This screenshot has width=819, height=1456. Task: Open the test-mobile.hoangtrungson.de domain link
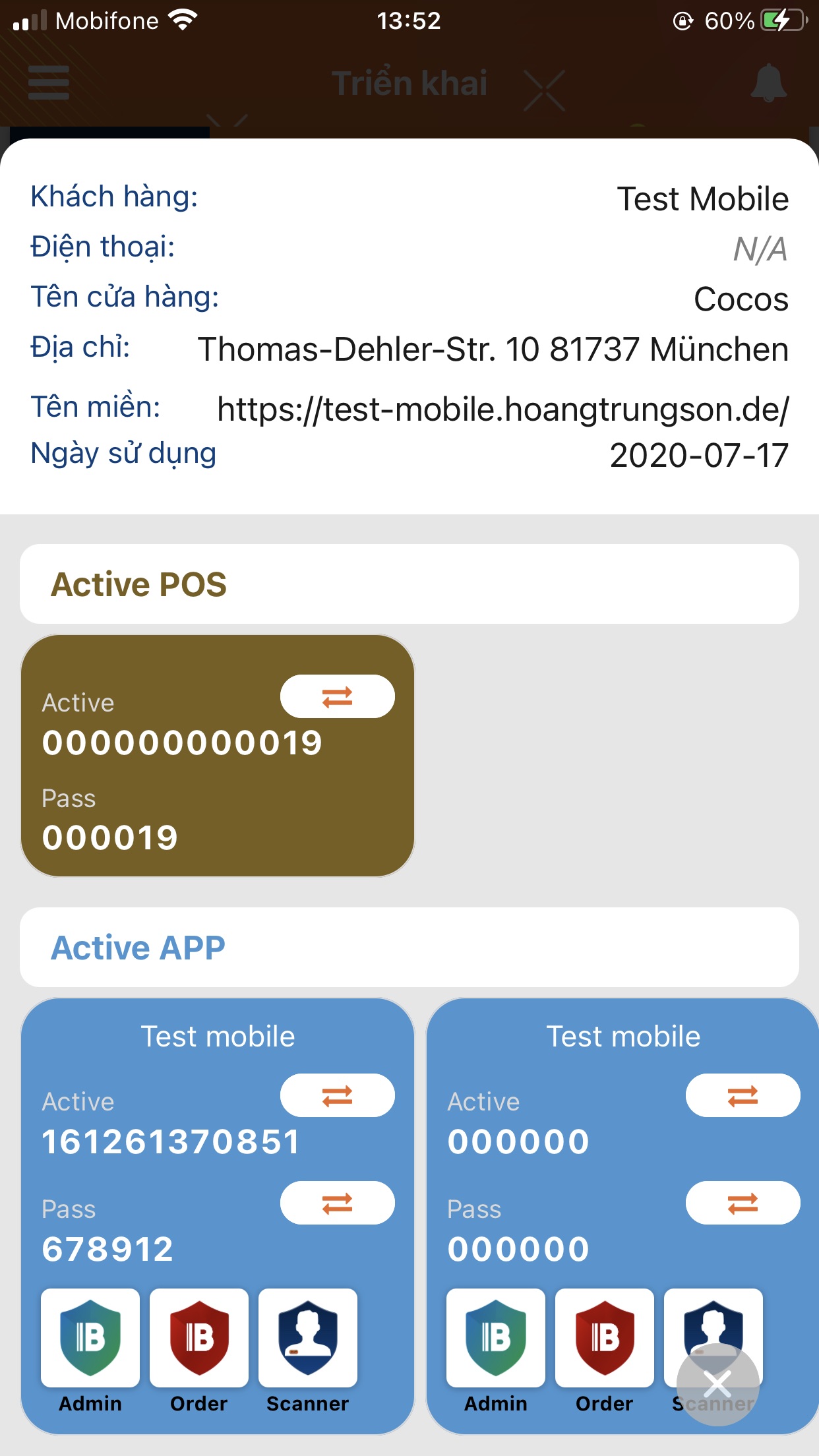coord(502,409)
